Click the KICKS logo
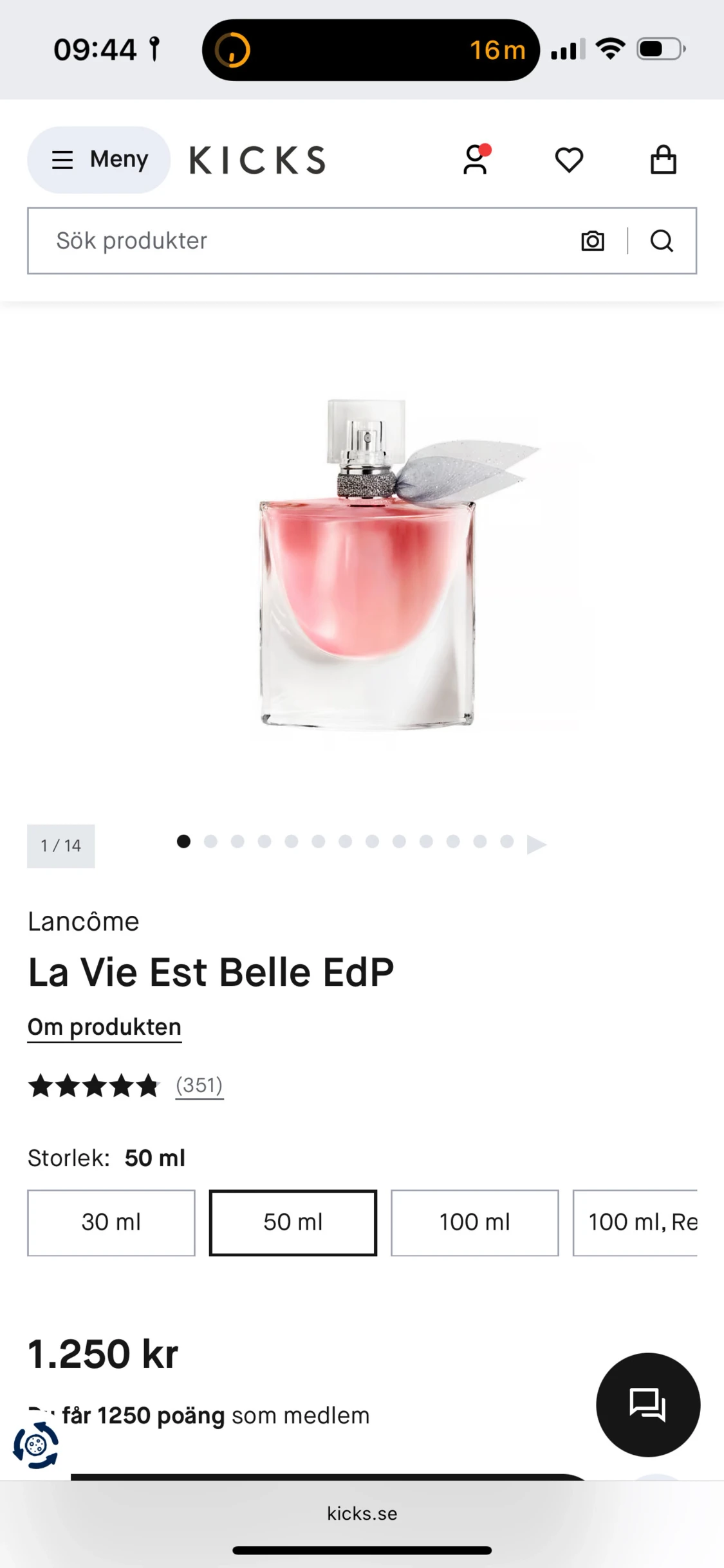Screen dimensions: 724x1568 (257, 160)
